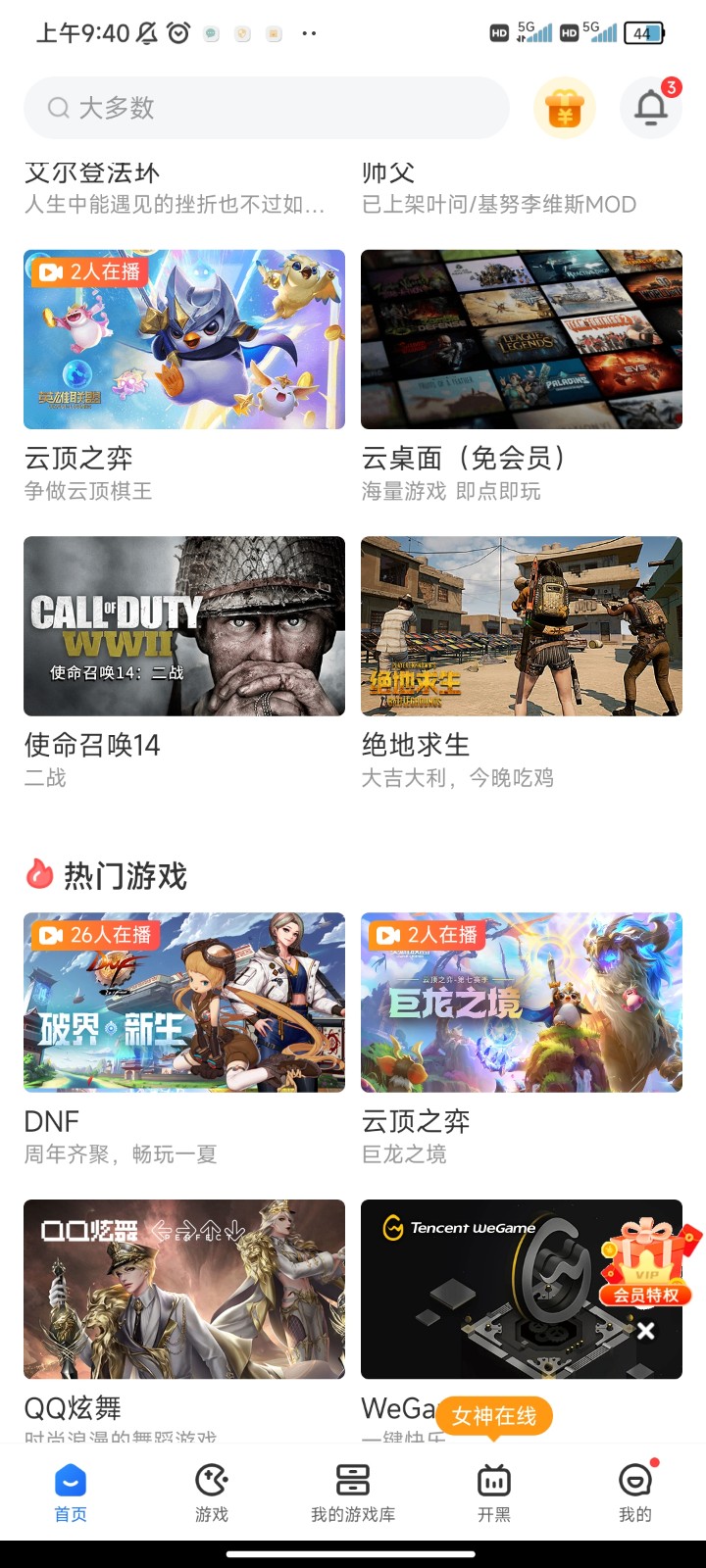Open the notification bell with 3 alerts
Viewport: 706px width, 1568px height.
coord(650,106)
